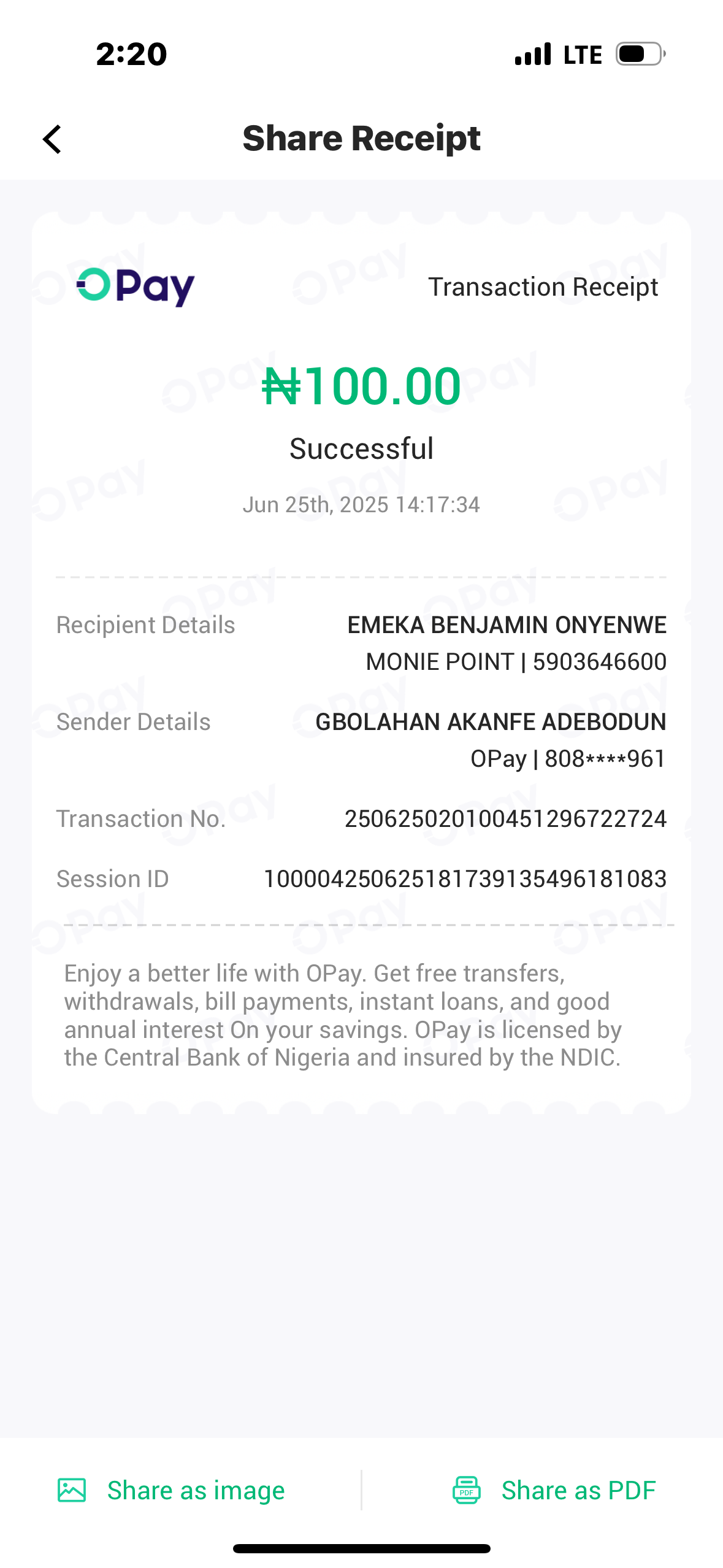Go back from the Share Receipt screen
The image size is (723, 1568).
tap(53, 139)
